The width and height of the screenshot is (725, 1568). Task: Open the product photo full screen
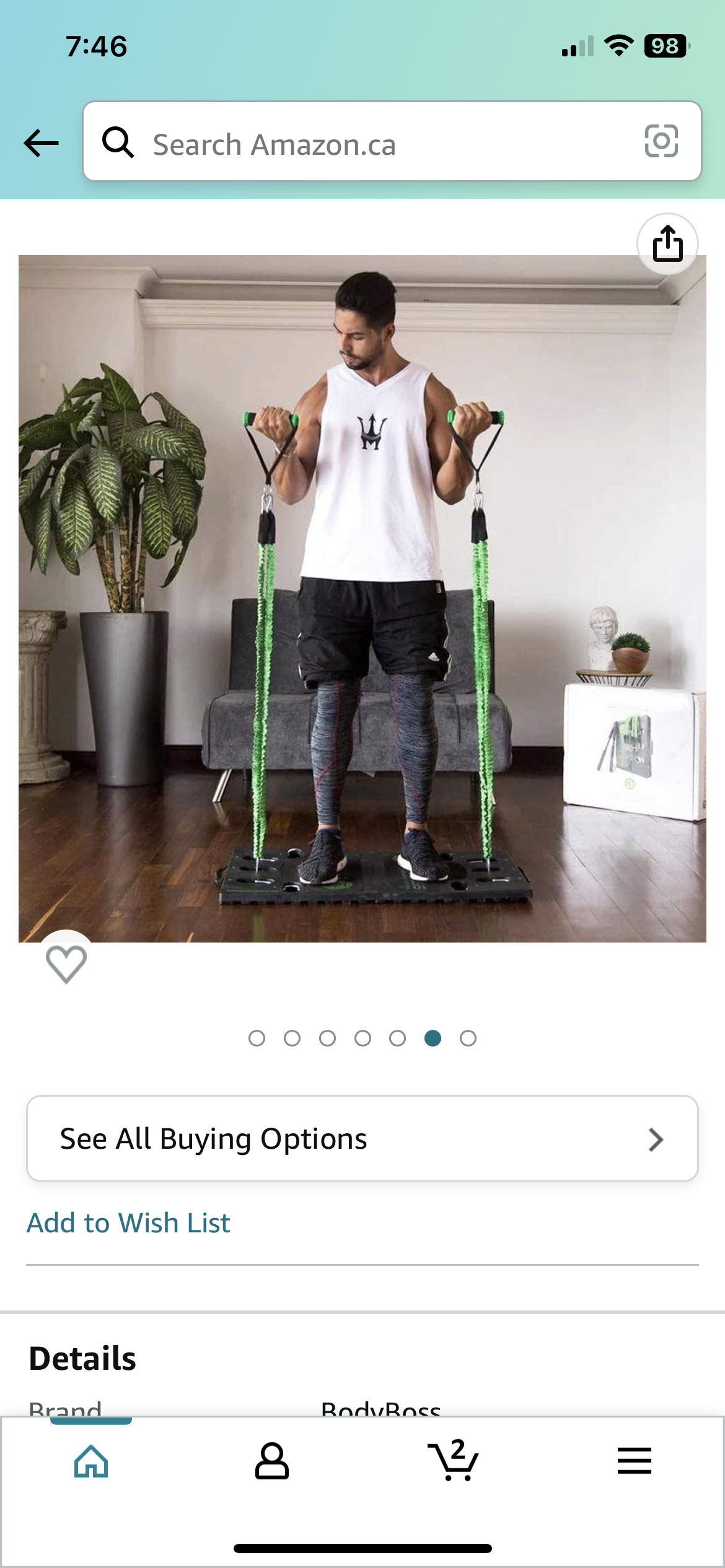pyautogui.click(x=362, y=598)
